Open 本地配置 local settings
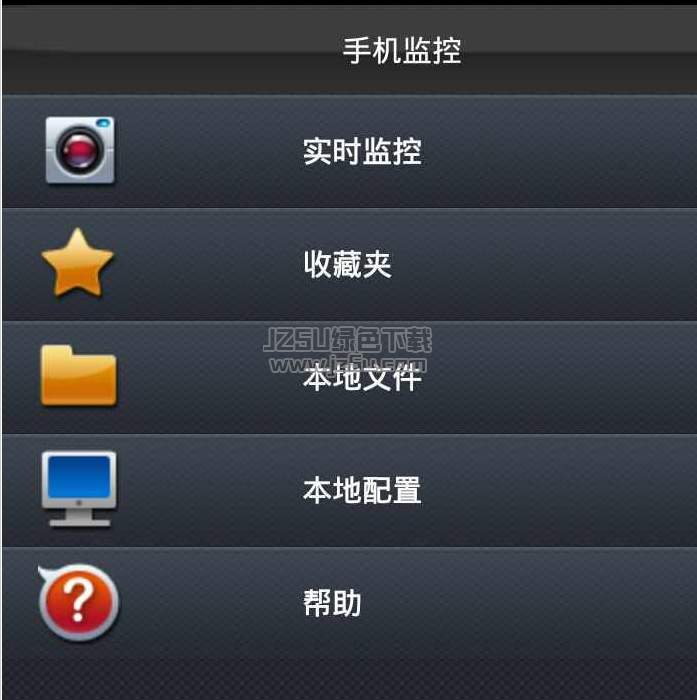 click(360, 491)
